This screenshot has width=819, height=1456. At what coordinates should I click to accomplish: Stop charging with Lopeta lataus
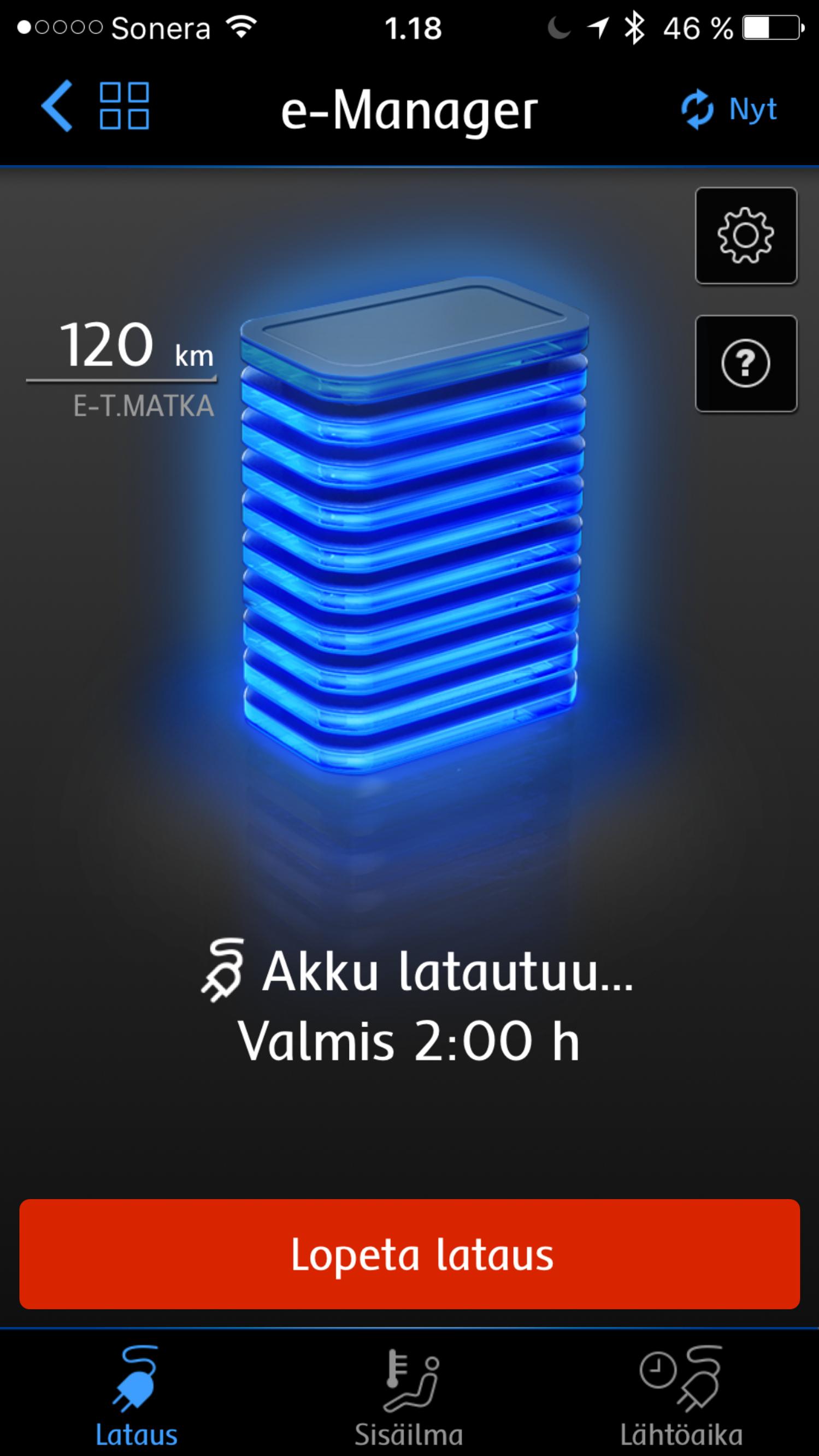coord(409,1255)
